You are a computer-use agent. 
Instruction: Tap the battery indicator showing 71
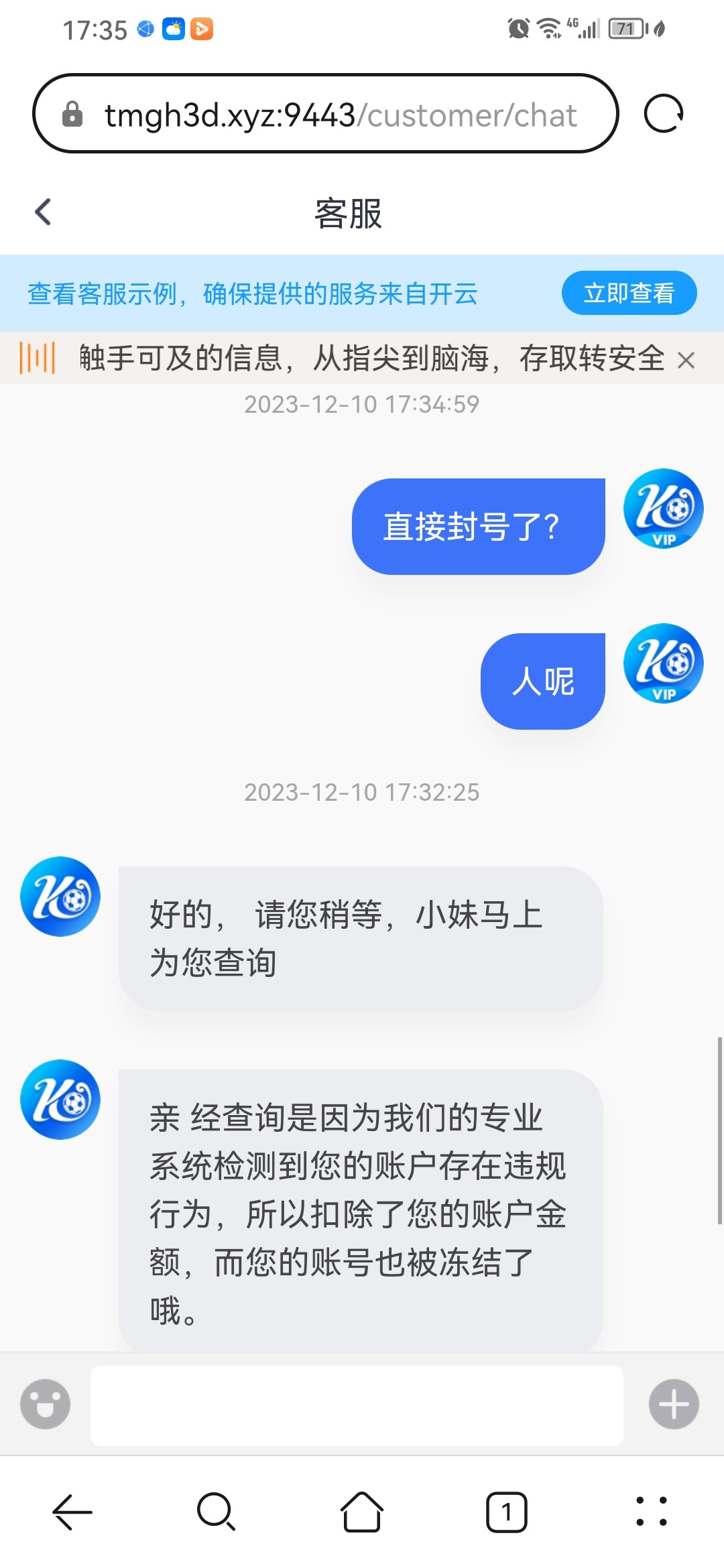pyautogui.click(x=624, y=28)
